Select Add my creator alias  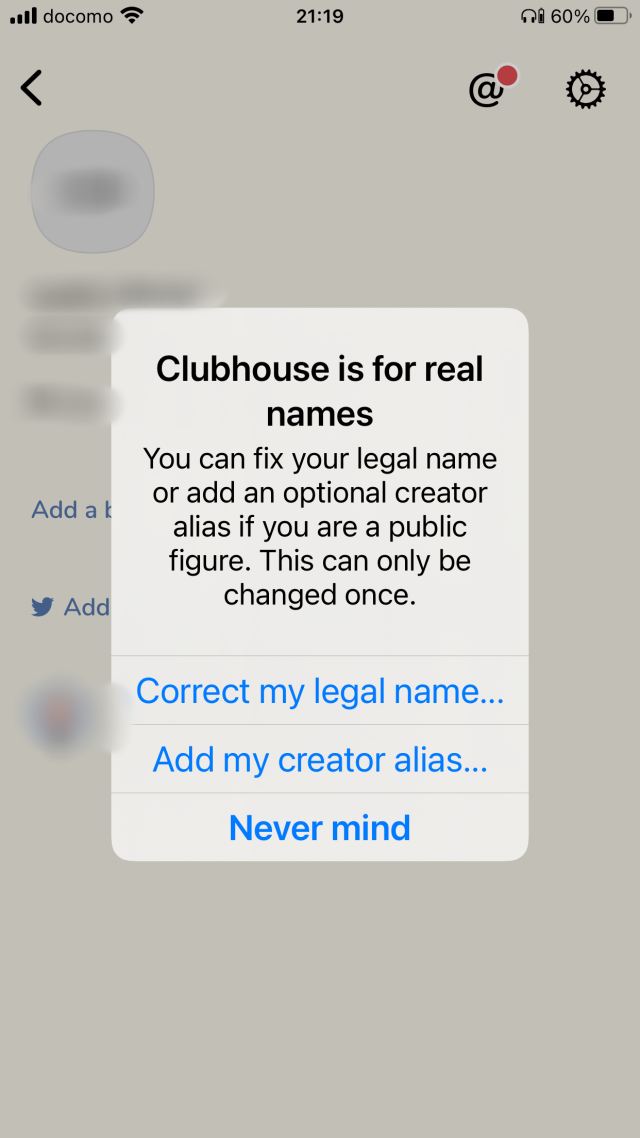point(319,759)
